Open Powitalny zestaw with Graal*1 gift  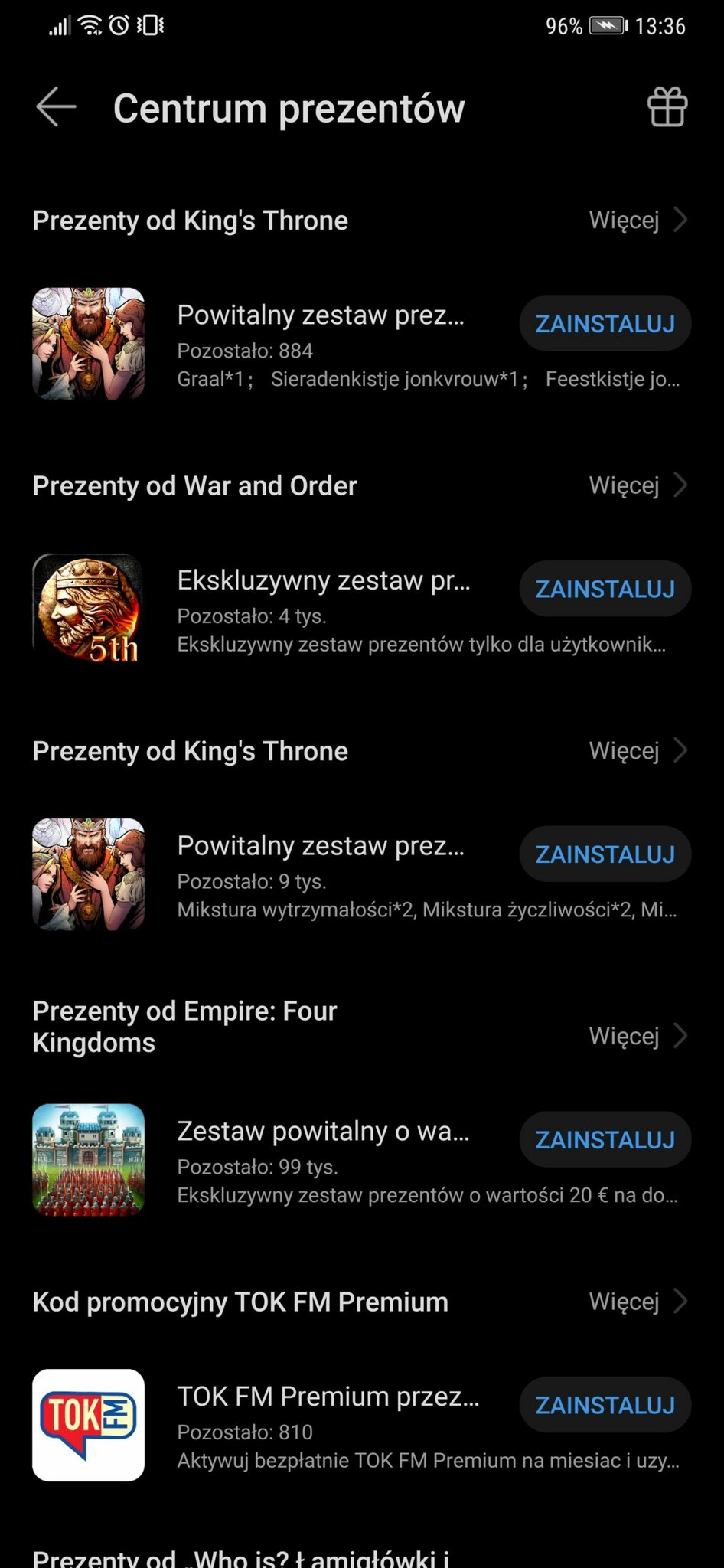320,315
